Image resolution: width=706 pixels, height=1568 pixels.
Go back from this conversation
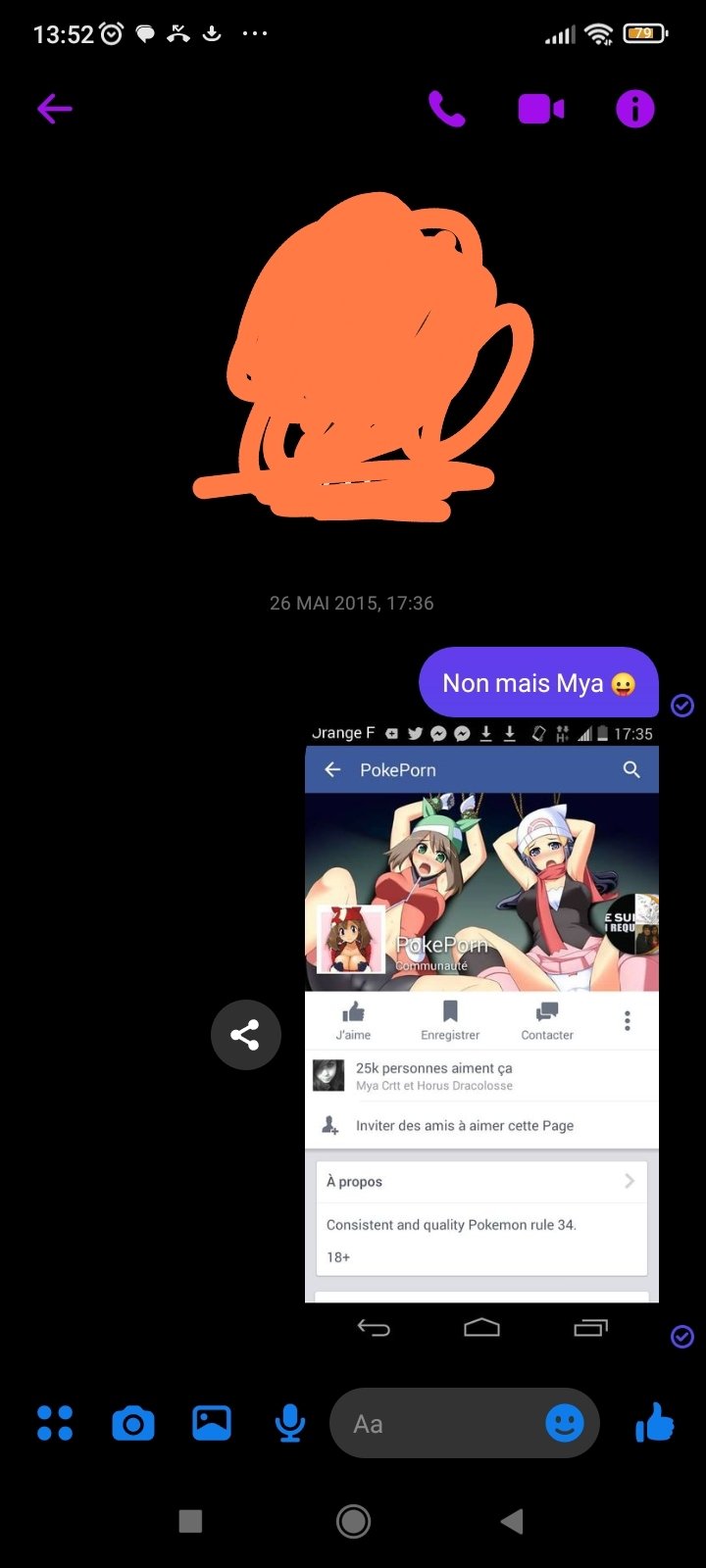point(55,109)
